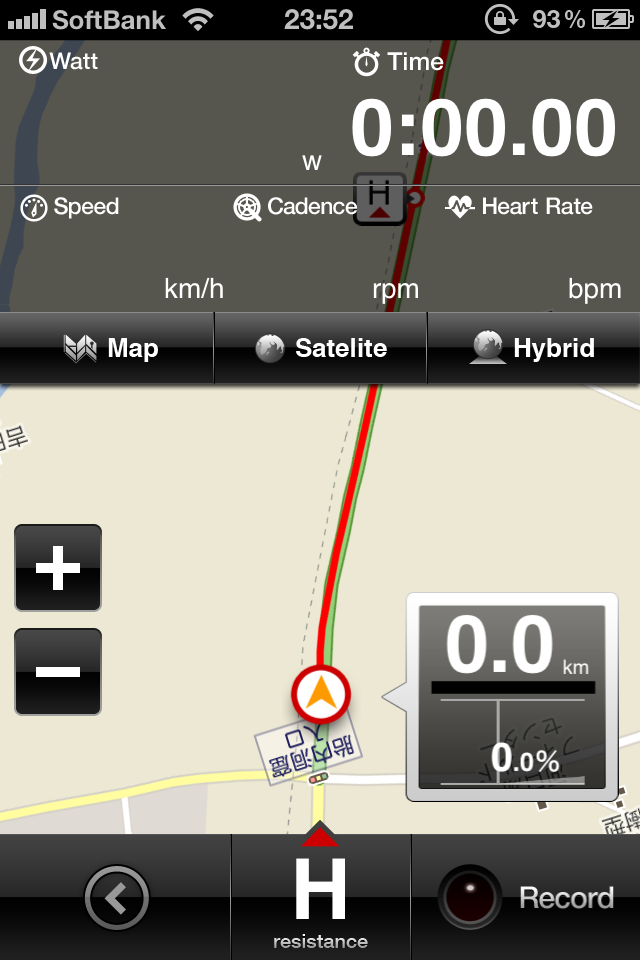
Task: Start recording with the Record button
Action: point(526,898)
